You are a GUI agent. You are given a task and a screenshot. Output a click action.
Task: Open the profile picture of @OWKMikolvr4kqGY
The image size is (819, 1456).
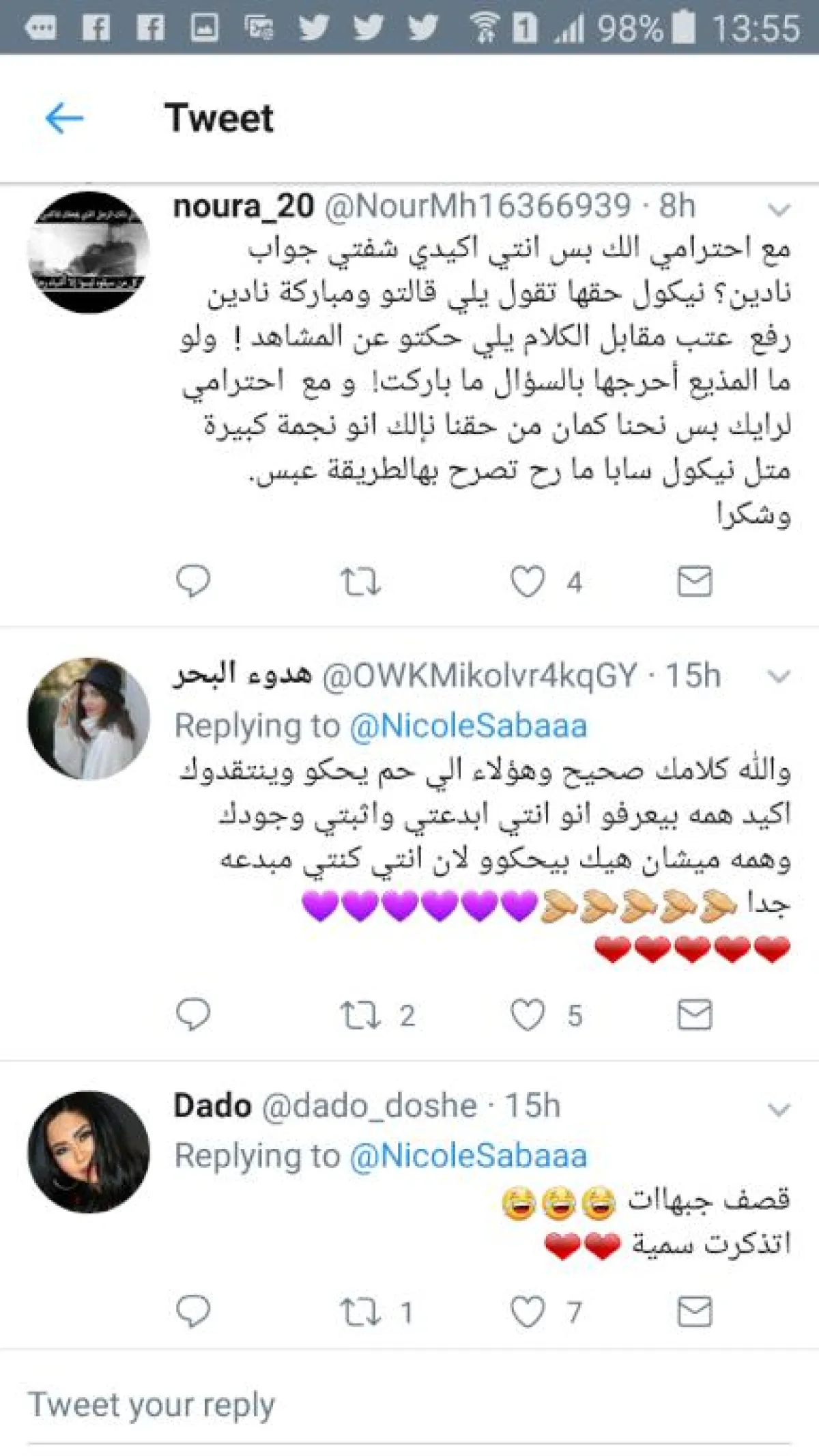89,718
